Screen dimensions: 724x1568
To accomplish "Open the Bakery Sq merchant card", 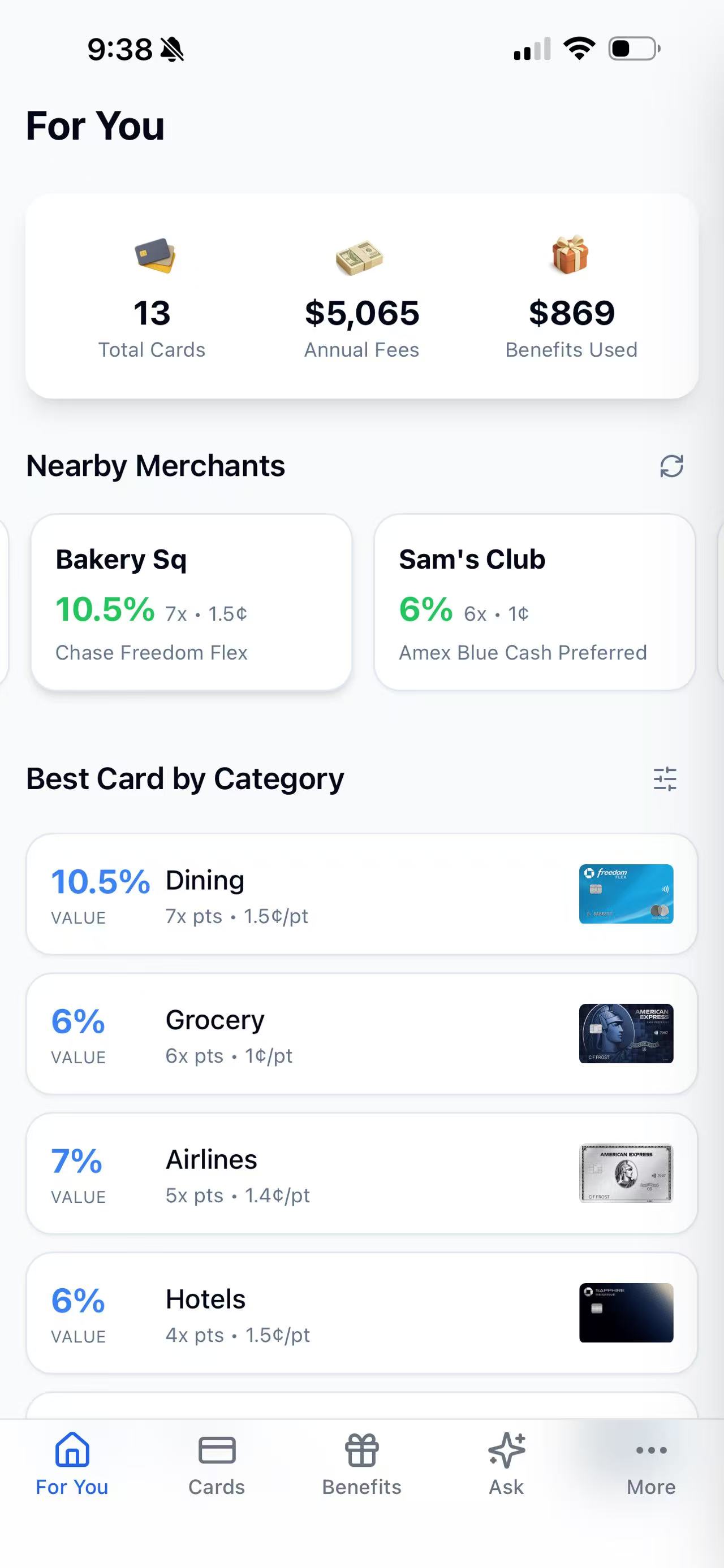I will (191, 602).
